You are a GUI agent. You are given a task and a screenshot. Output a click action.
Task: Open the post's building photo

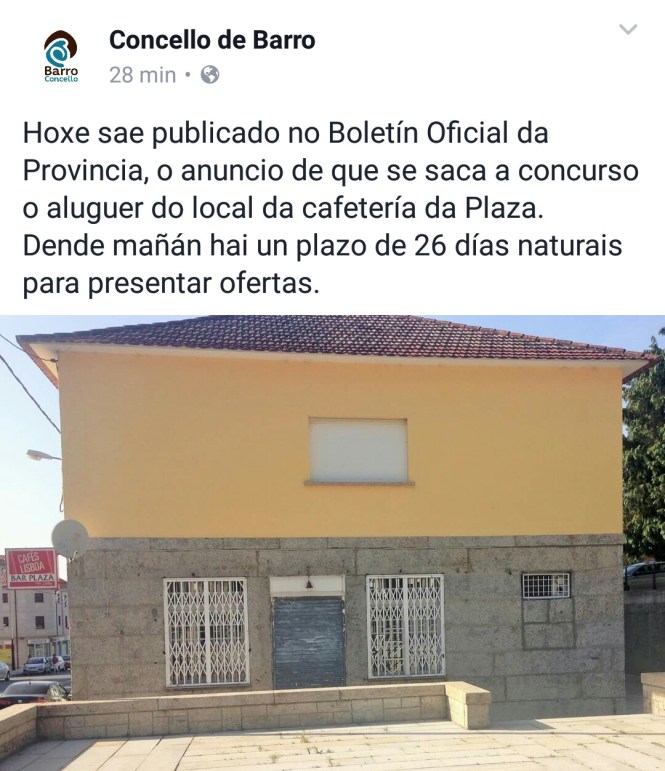tap(332, 542)
